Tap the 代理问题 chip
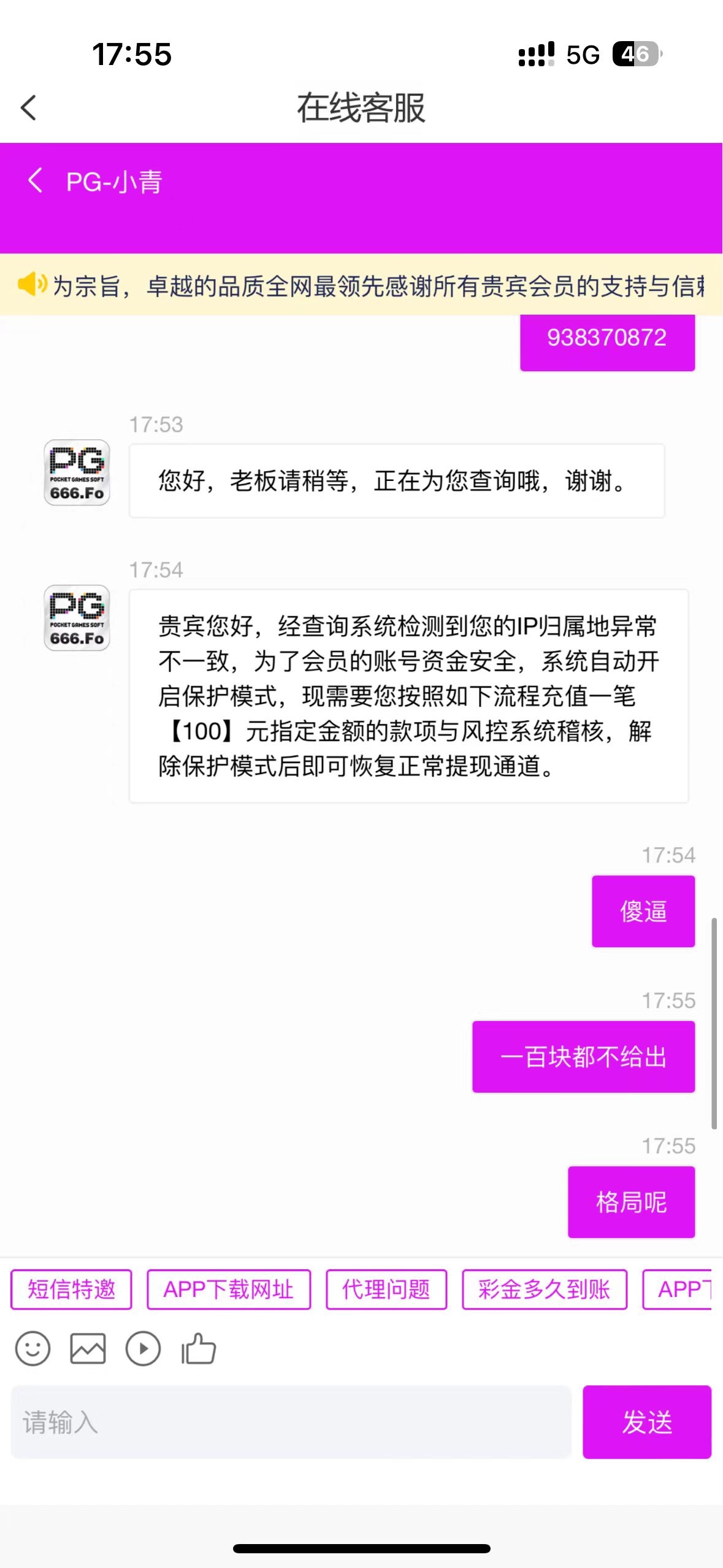 click(386, 1289)
